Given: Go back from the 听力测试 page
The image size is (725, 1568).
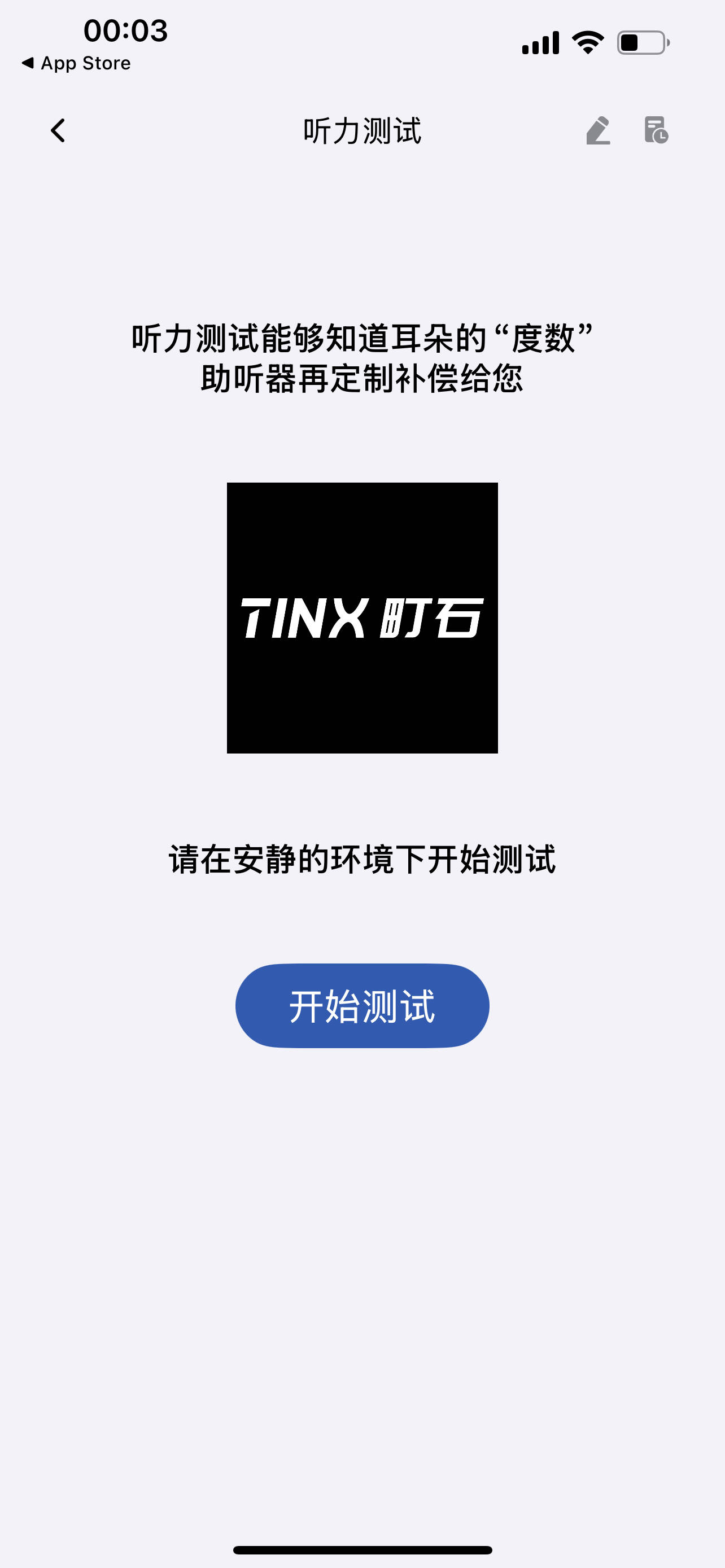Looking at the screenshot, I should pos(58,130).
